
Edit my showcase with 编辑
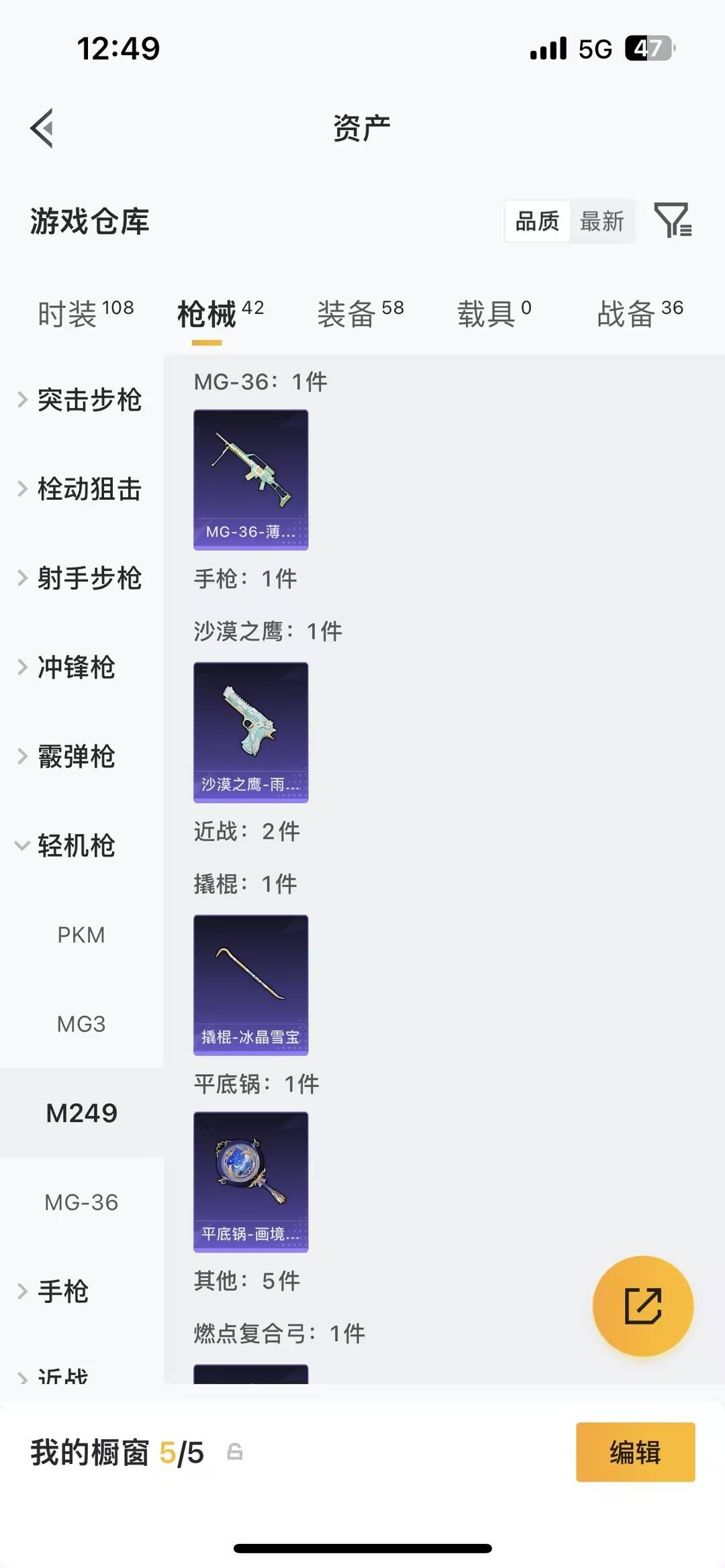pyautogui.click(x=635, y=1453)
